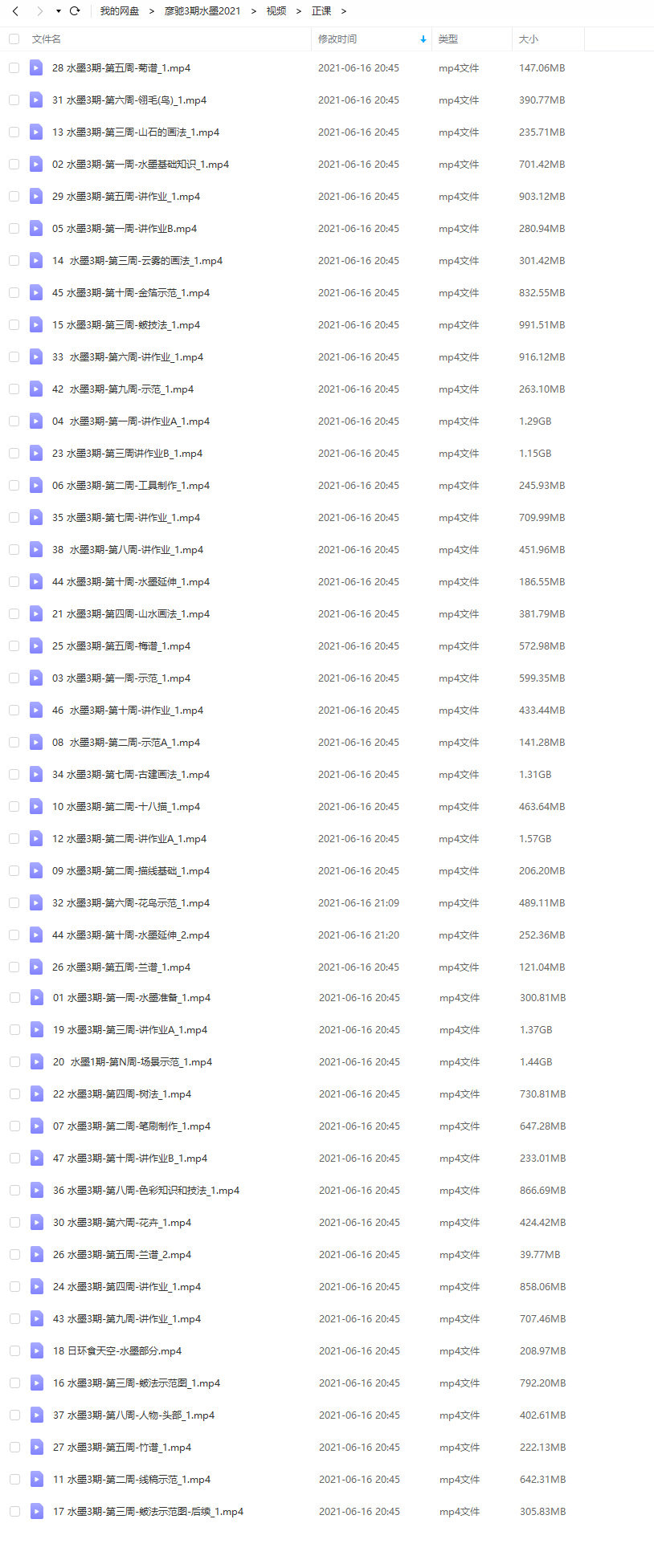Open 10 水墨3期-第二周-十八描_1.mp4

coord(126,807)
